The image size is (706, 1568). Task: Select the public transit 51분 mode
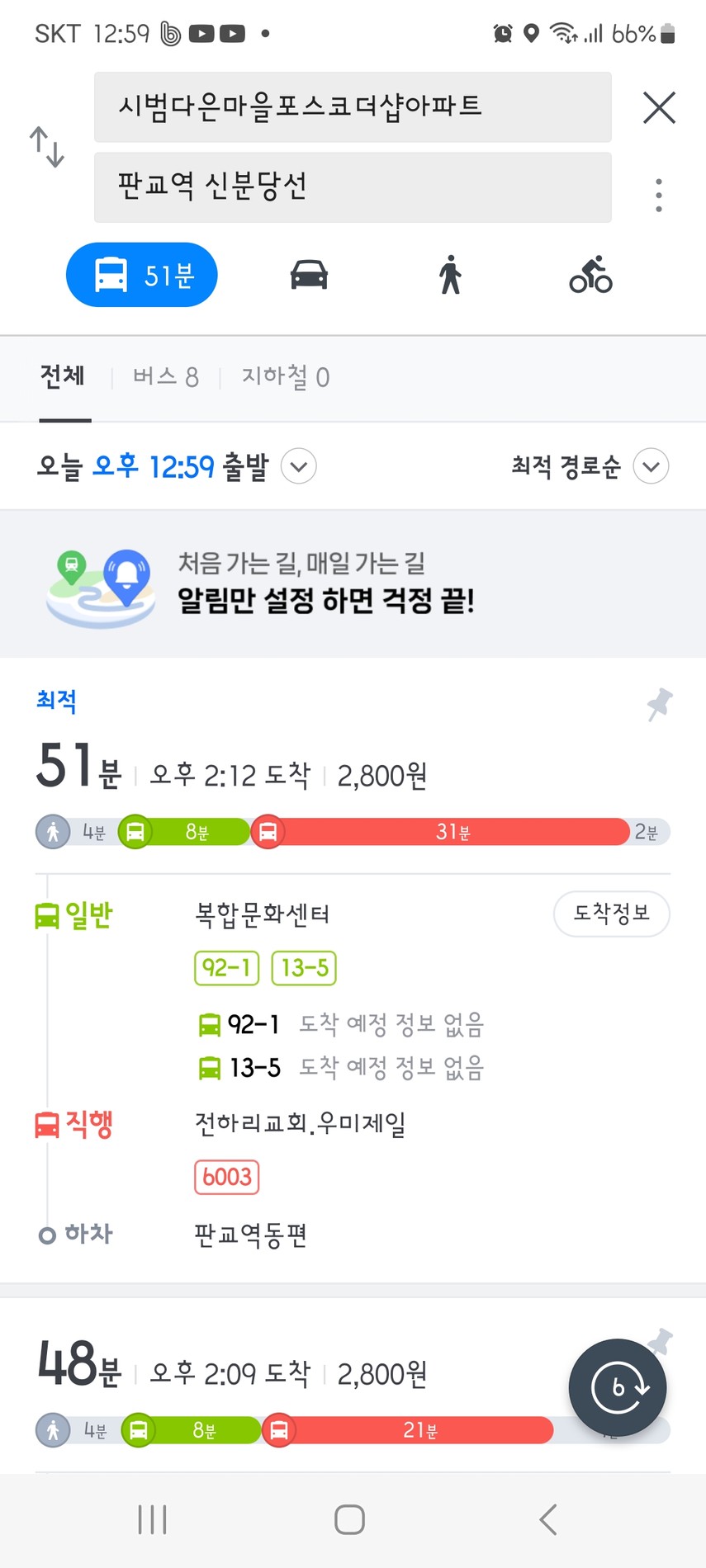[x=142, y=275]
